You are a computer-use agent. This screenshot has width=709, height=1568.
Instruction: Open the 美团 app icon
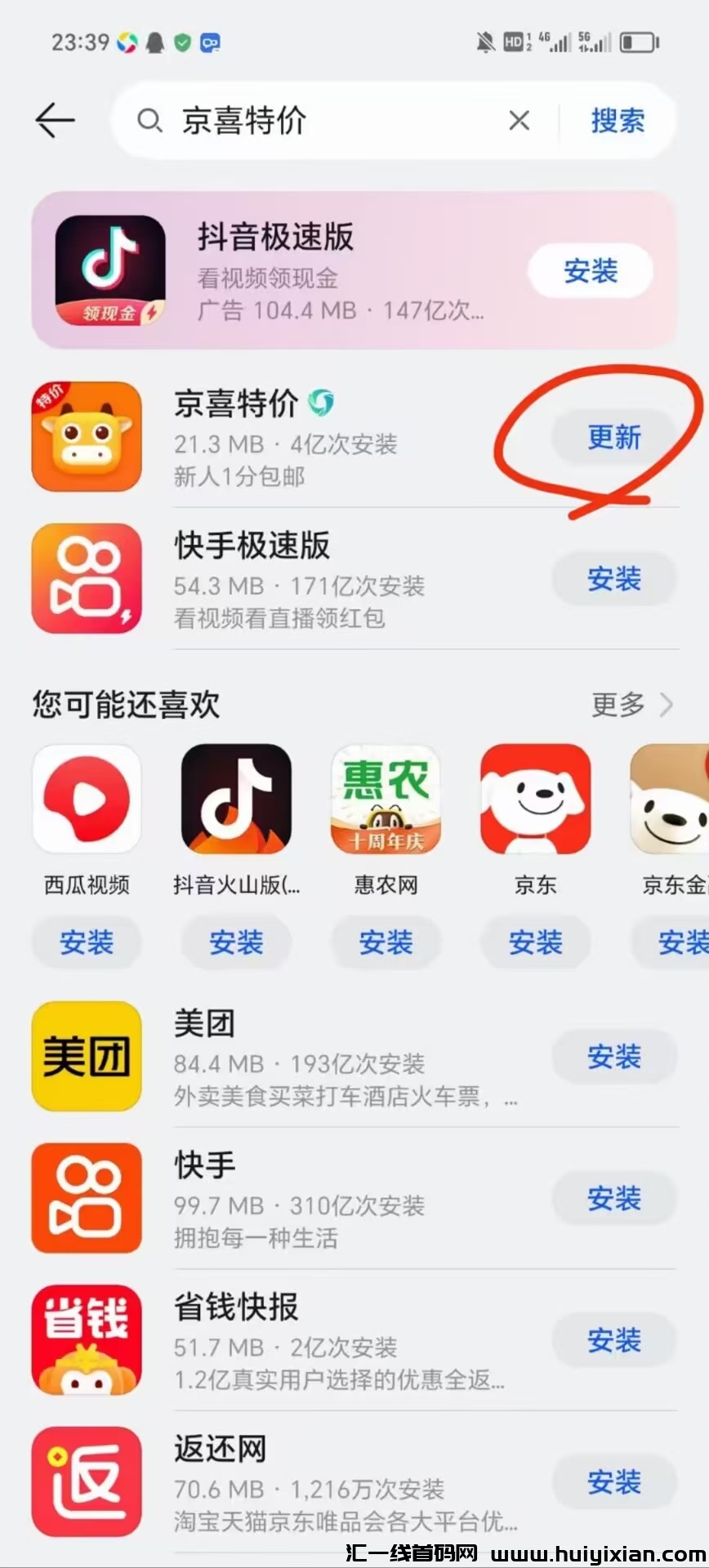tap(86, 1056)
